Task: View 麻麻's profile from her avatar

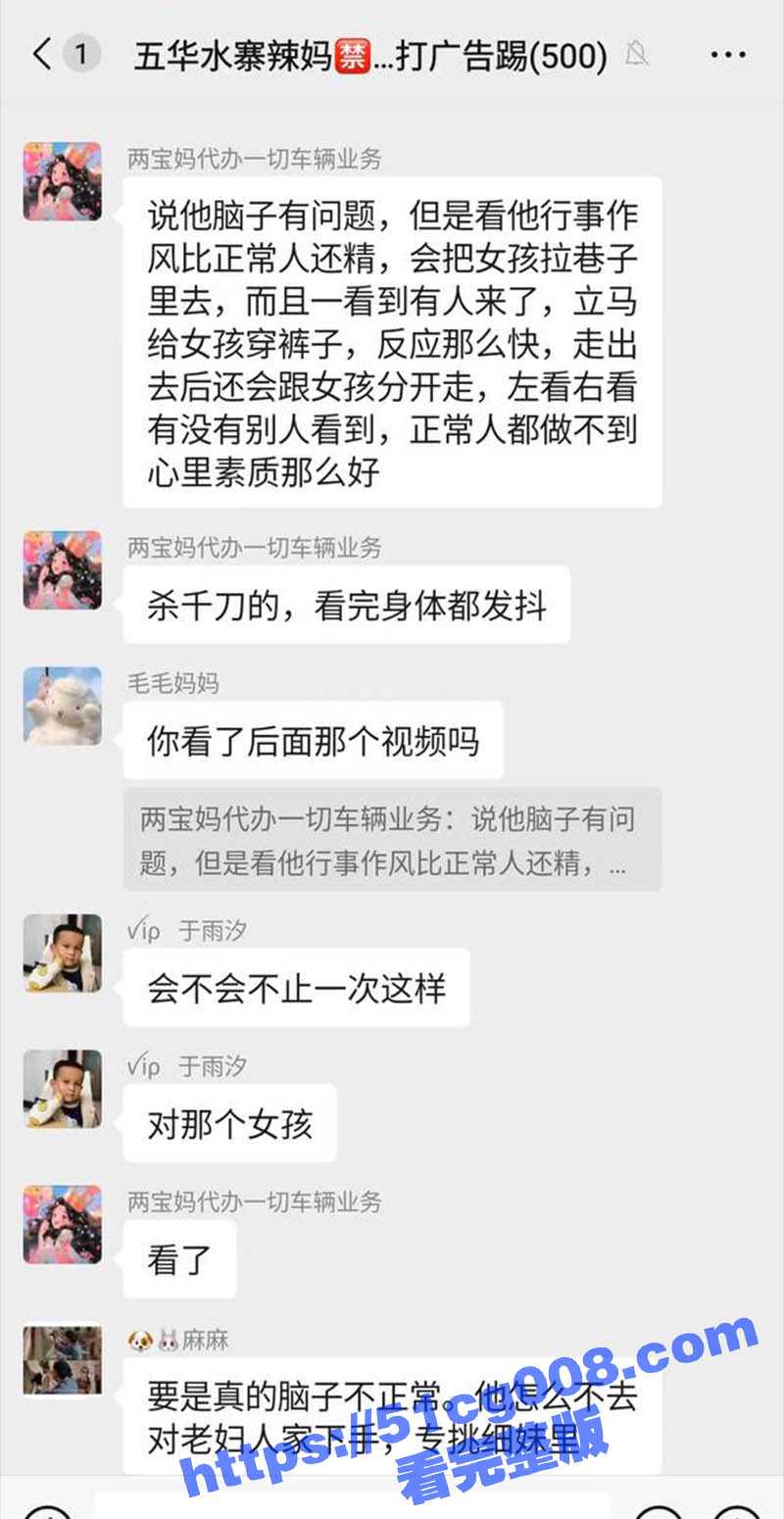Action: tap(63, 1360)
